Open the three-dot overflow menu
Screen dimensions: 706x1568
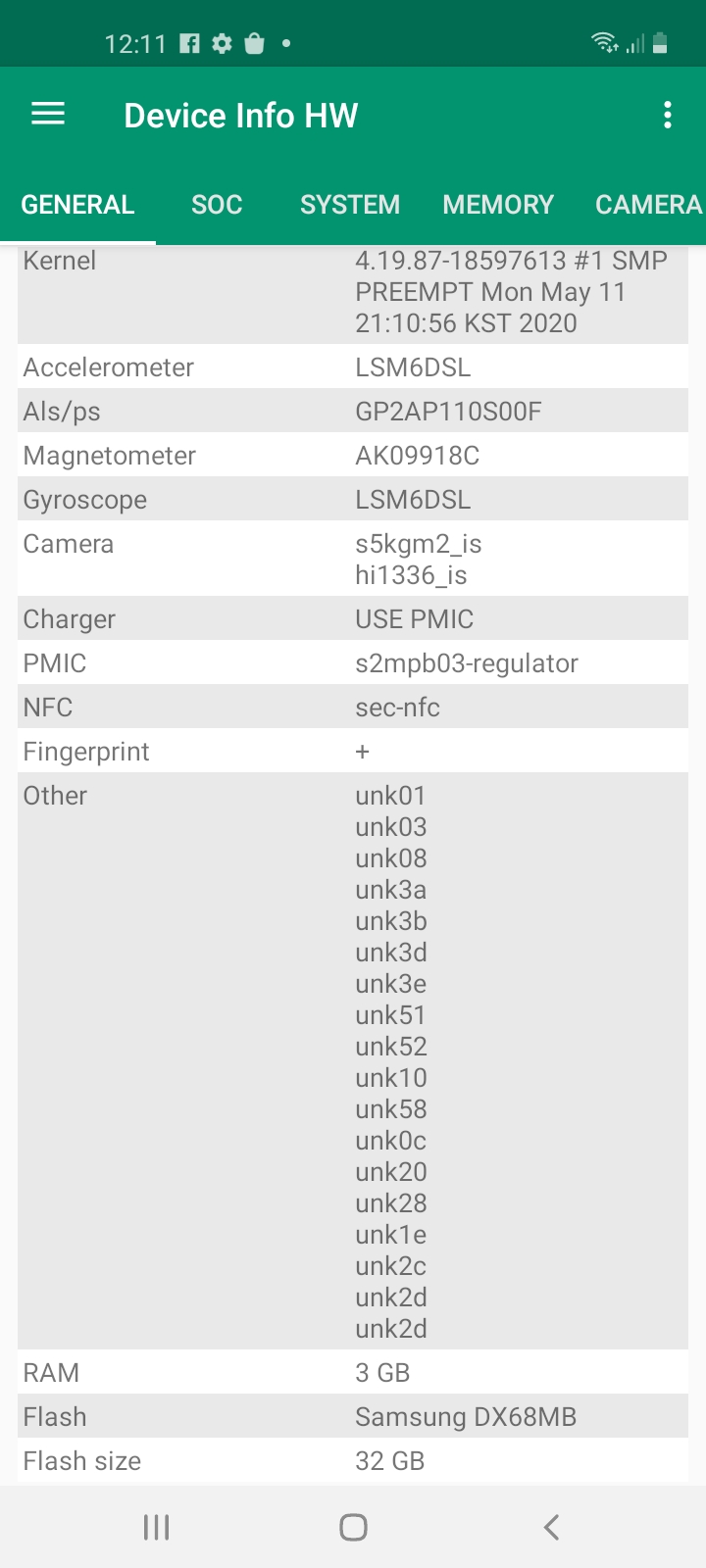coord(668,115)
